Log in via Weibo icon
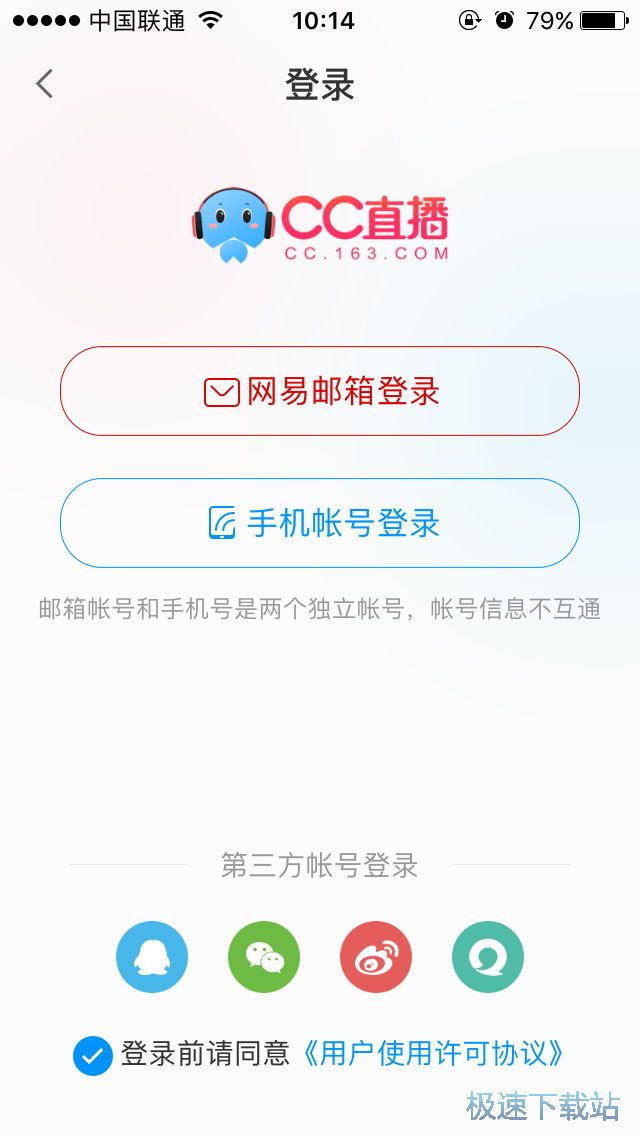 tap(376, 957)
